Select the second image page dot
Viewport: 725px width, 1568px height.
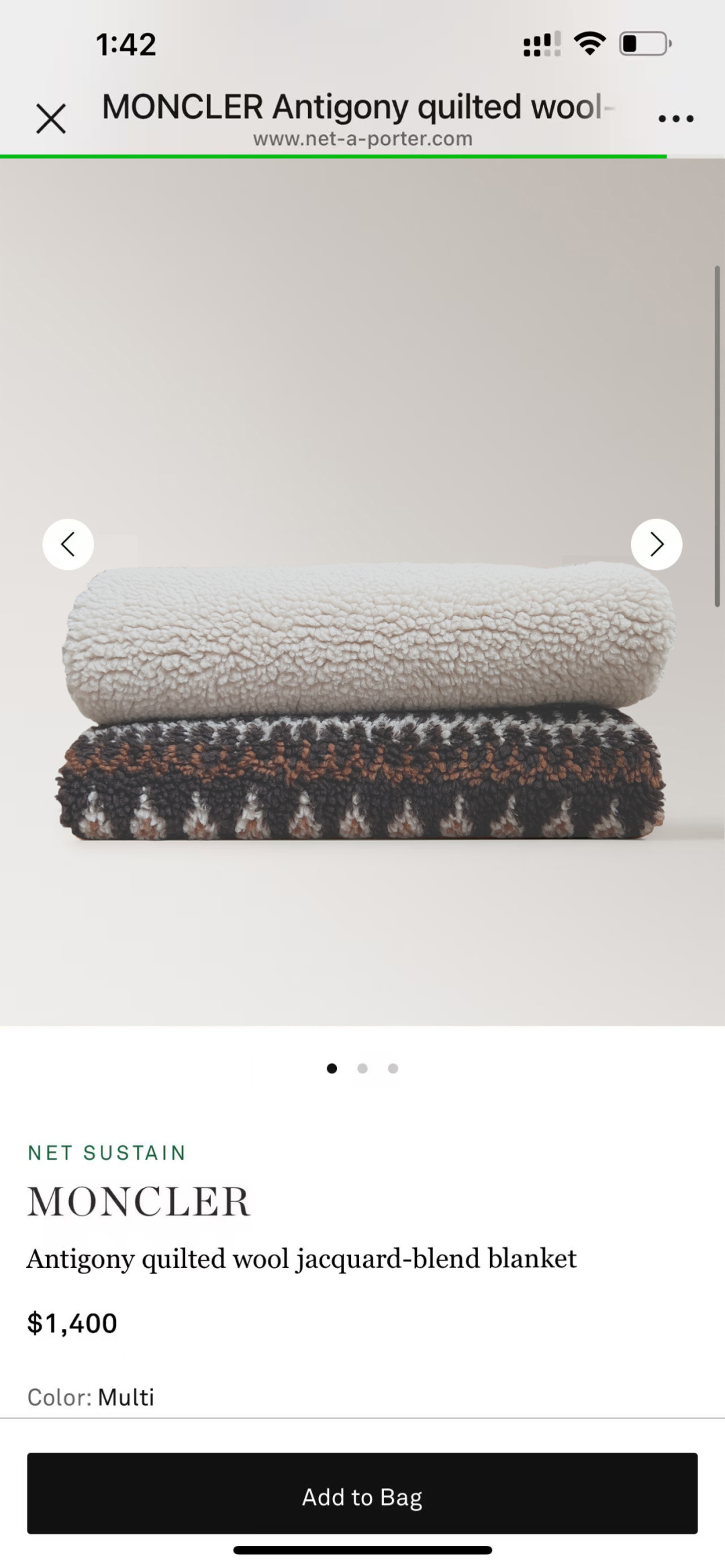point(362,1068)
